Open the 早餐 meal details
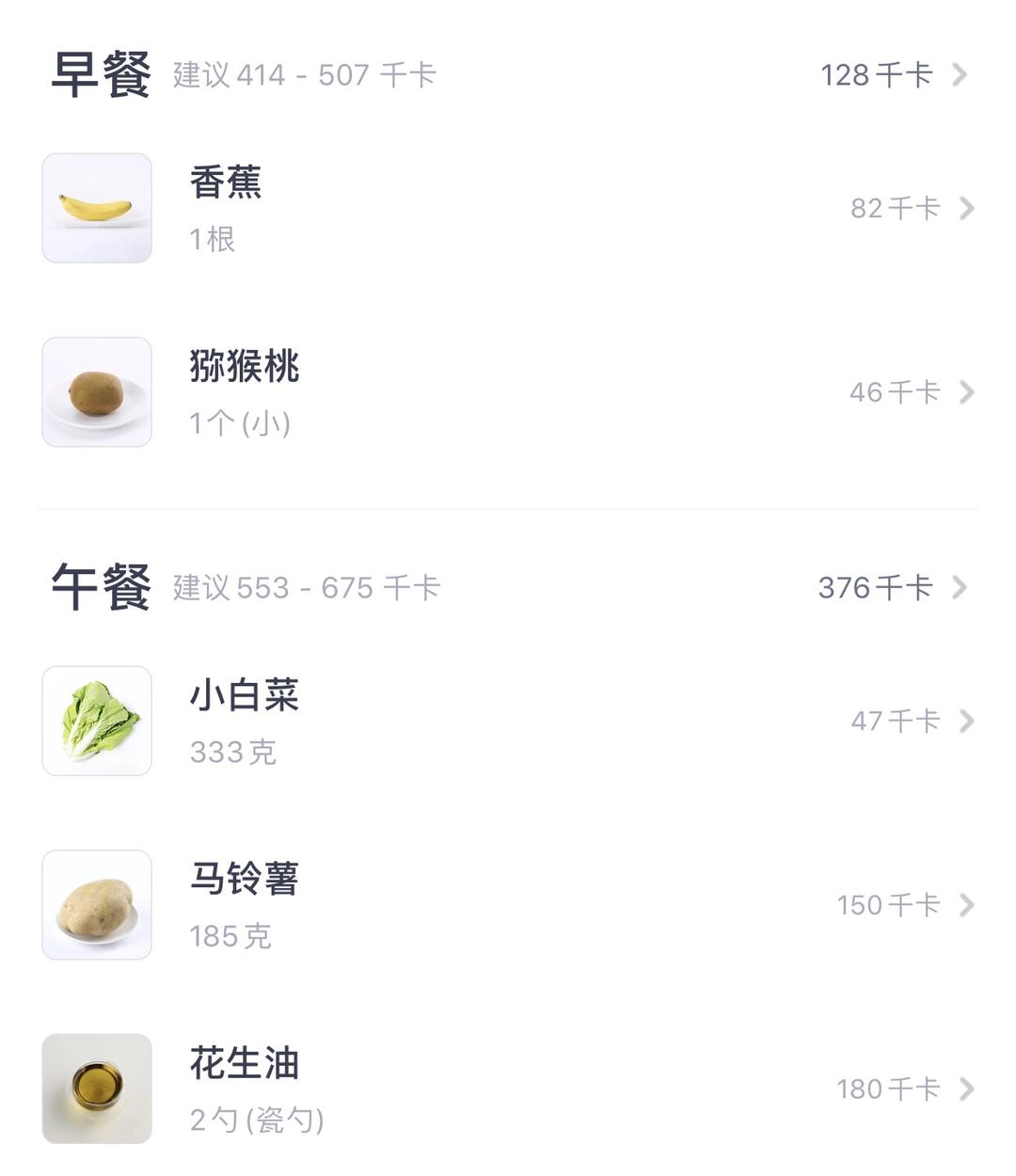This screenshot has width=1016, height=1176. (x=892, y=75)
